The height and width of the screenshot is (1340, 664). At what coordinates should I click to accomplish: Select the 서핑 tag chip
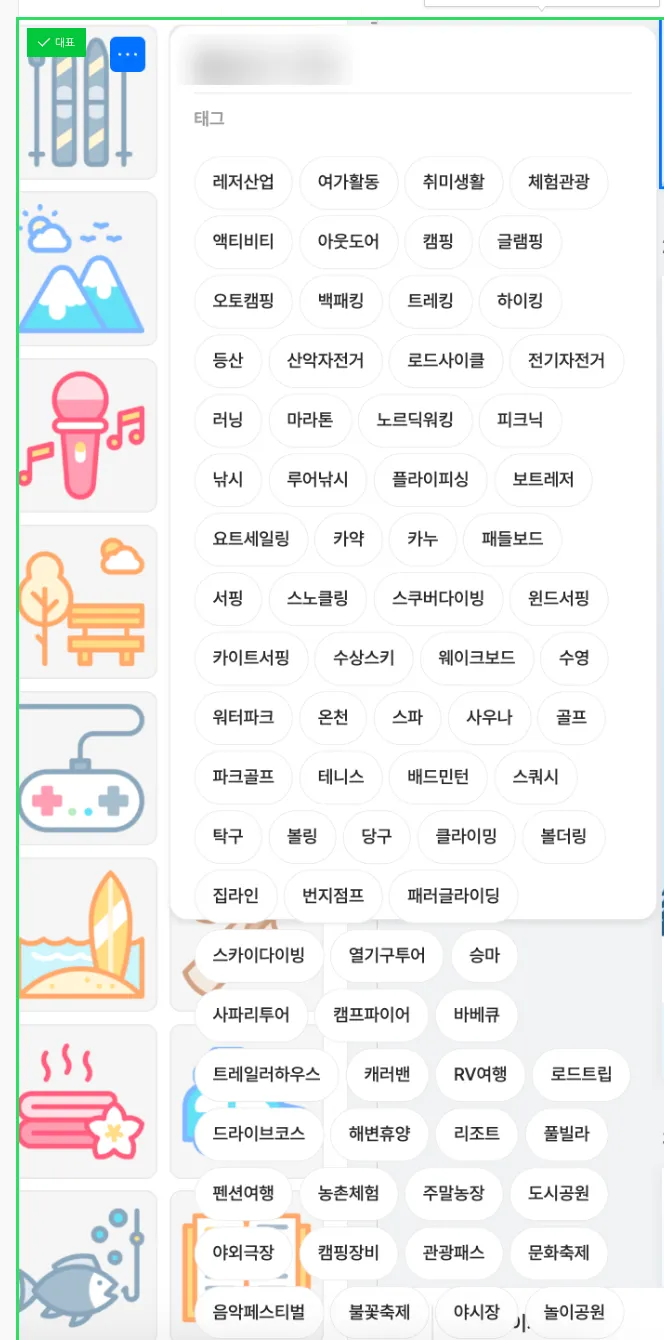(x=228, y=598)
